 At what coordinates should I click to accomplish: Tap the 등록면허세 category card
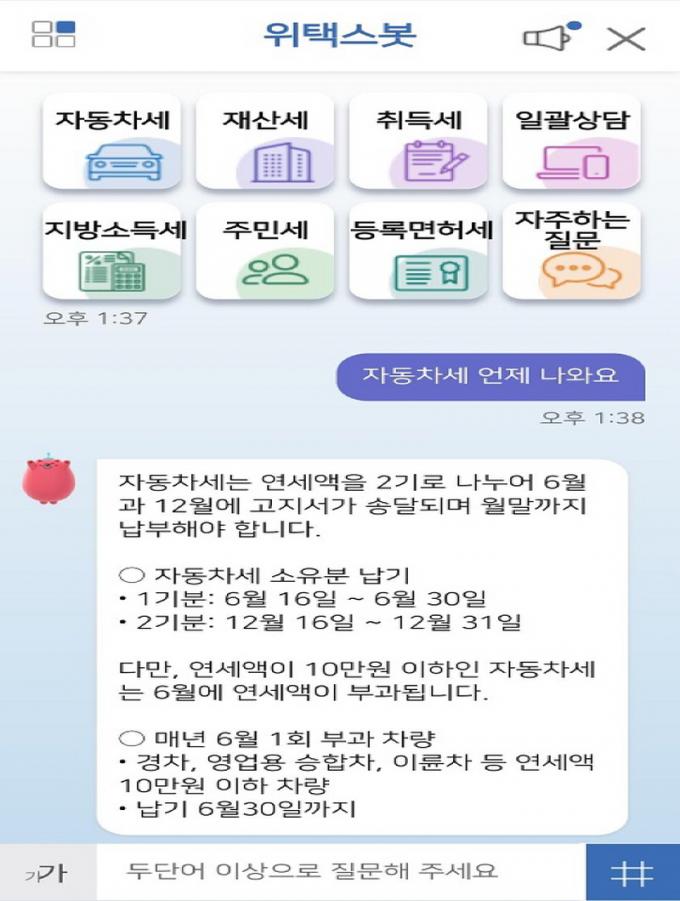pyautogui.click(x=418, y=252)
